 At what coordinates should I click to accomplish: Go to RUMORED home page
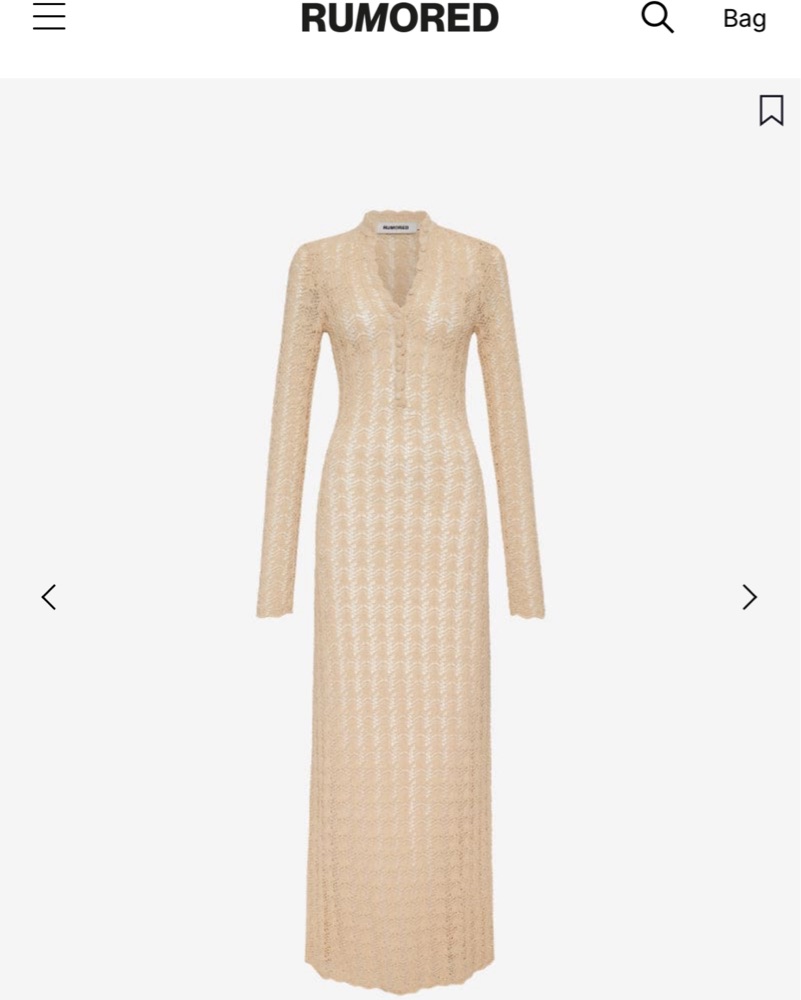click(399, 18)
